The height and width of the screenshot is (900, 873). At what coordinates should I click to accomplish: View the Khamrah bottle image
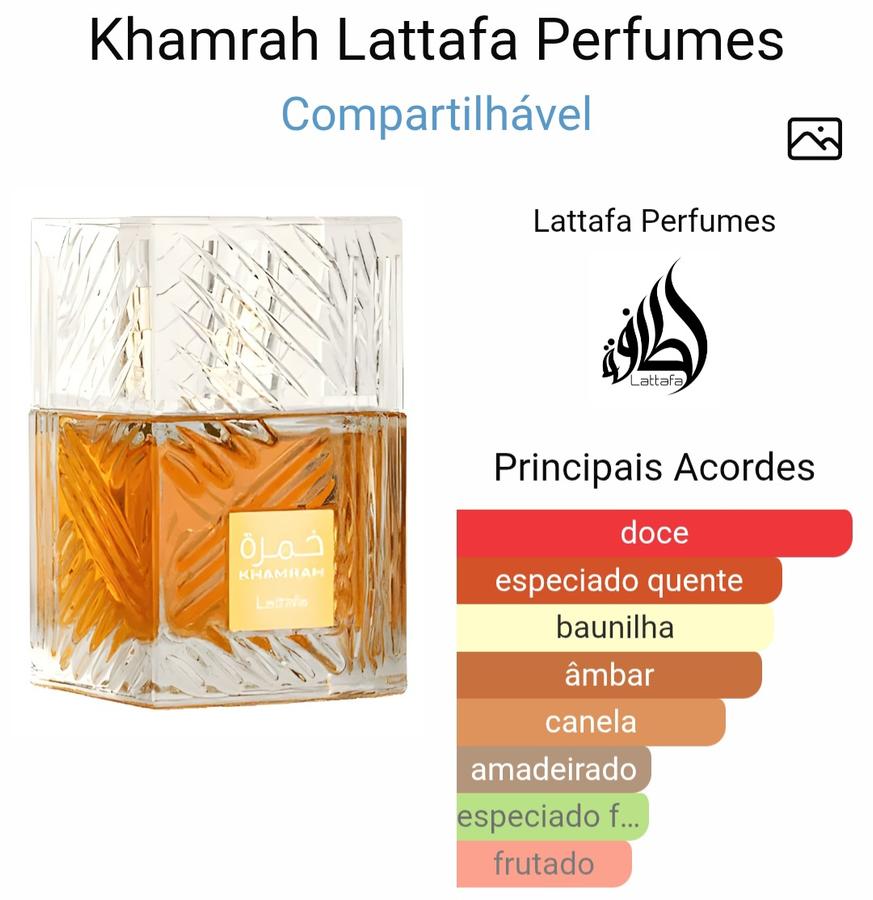click(x=217, y=461)
